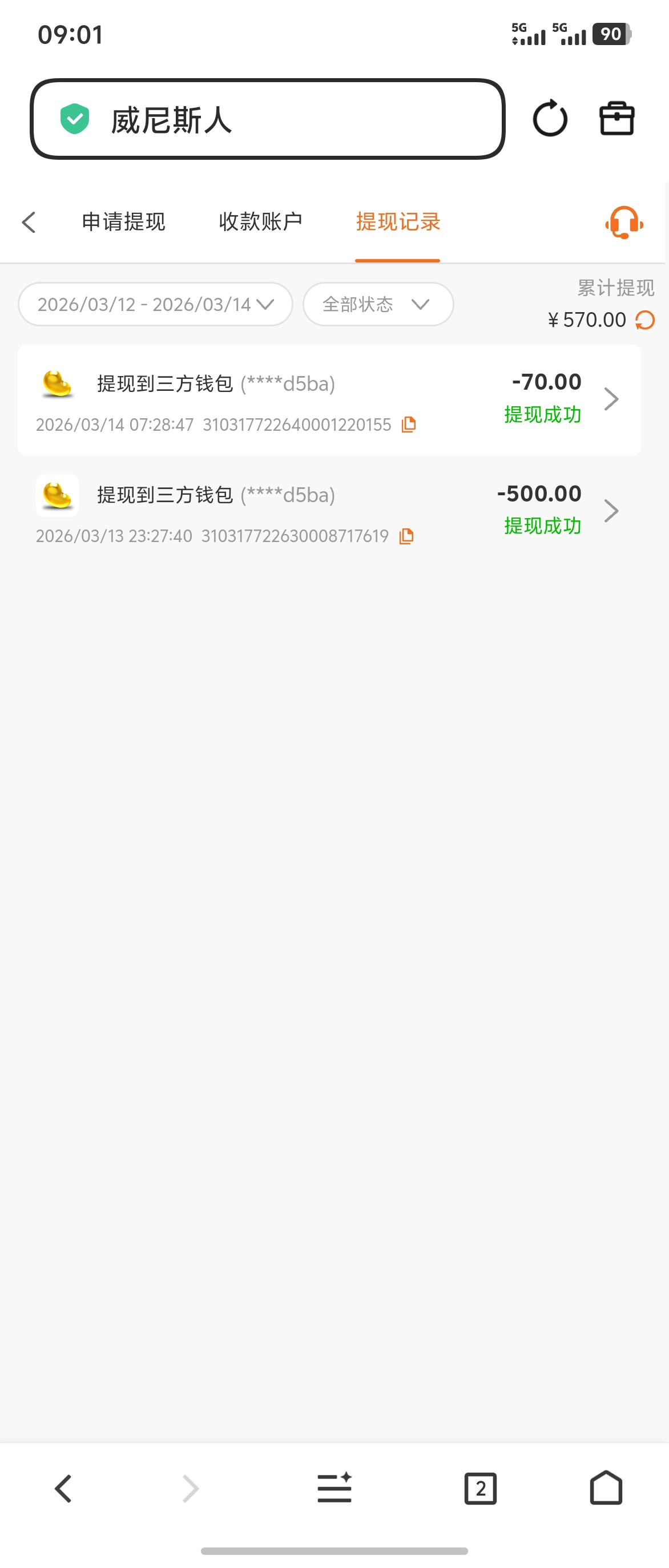Contact customer service via headset icon
The height and width of the screenshot is (1568, 669).
623,222
